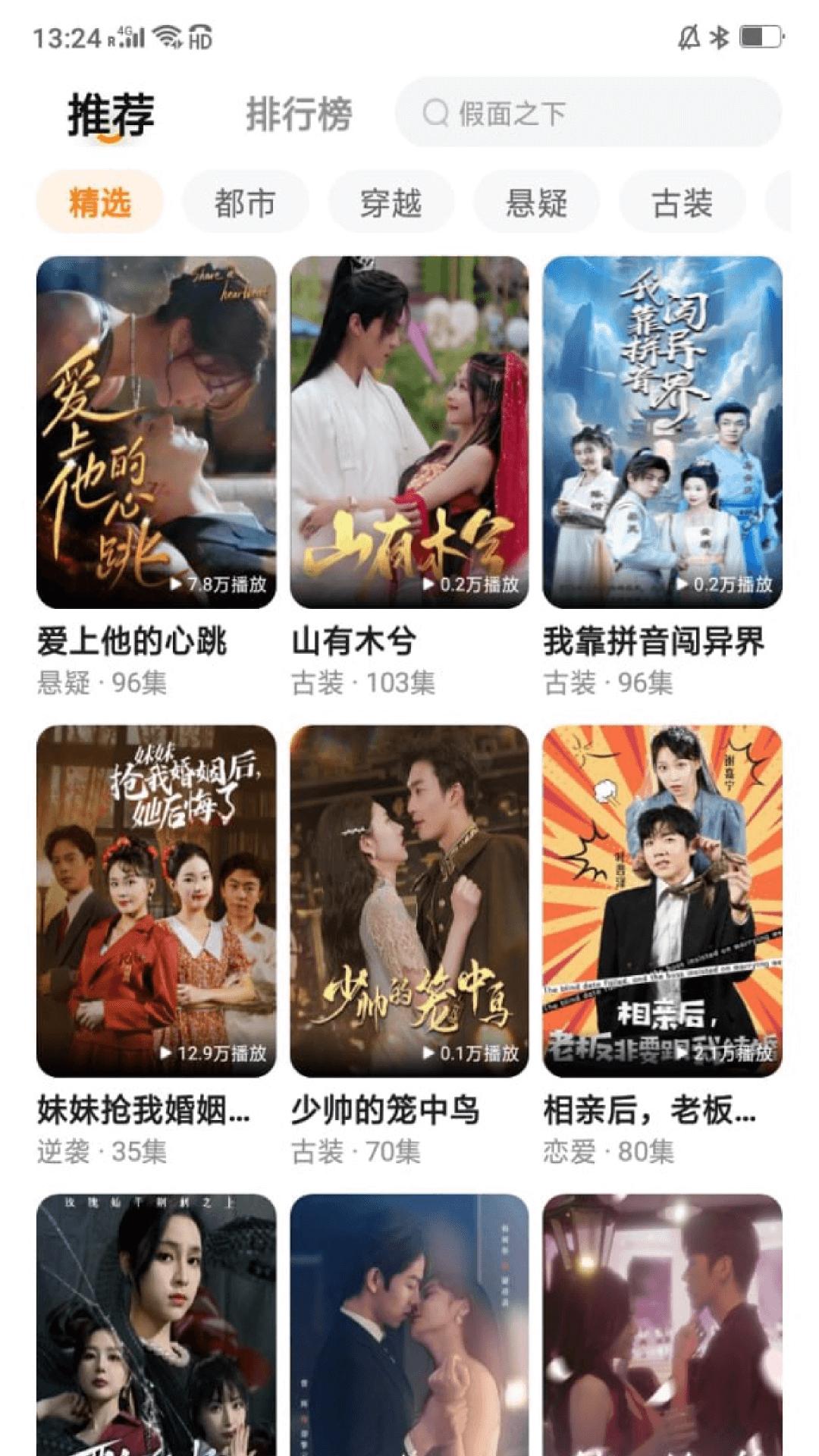This screenshot has height=1456, width=819.
Task: Select the 精选 category chip
Action: click(100, 202)
